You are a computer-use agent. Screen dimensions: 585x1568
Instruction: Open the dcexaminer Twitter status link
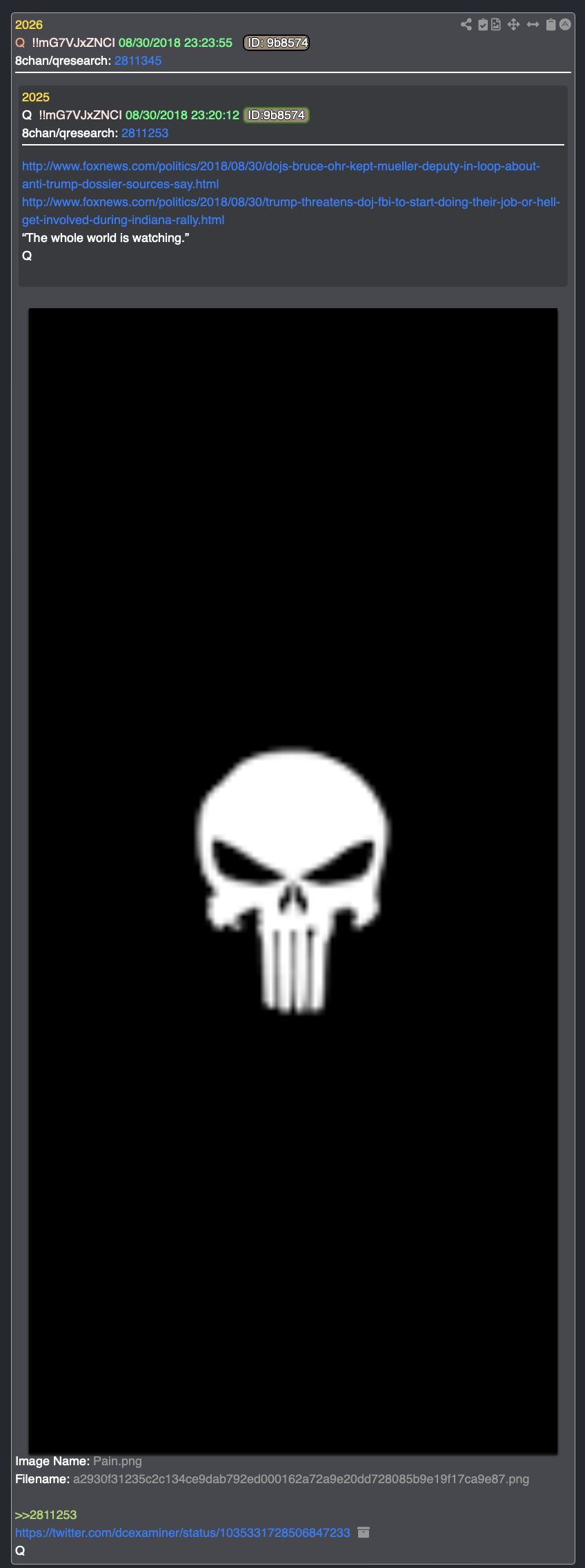(183, 1532)
